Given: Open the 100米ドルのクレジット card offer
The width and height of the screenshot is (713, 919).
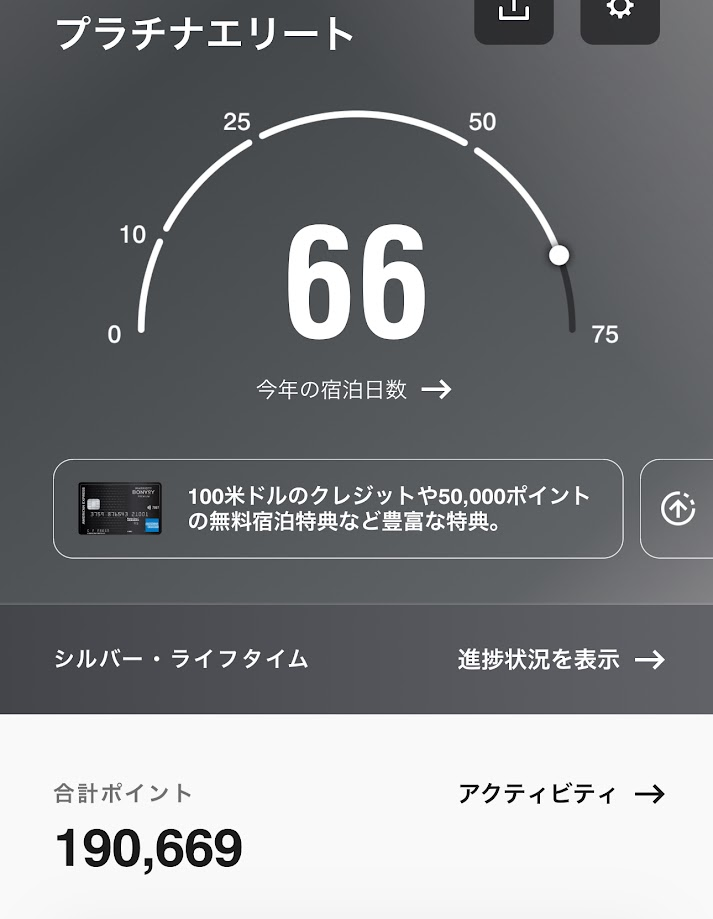Looking at the screenshot, I should pyautogui.click(x=338, y=508).
